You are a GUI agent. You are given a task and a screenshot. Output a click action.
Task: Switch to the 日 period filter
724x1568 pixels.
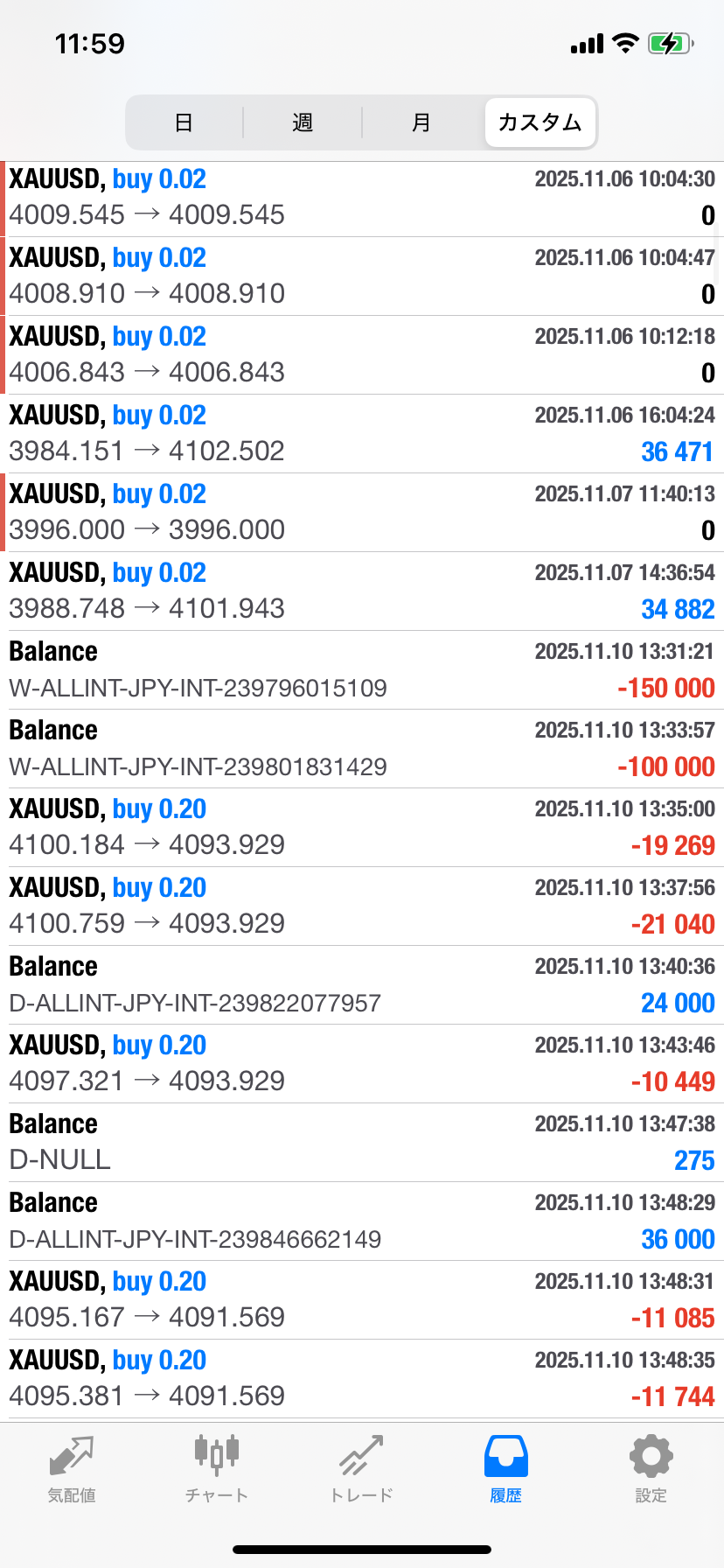point(184,122)
